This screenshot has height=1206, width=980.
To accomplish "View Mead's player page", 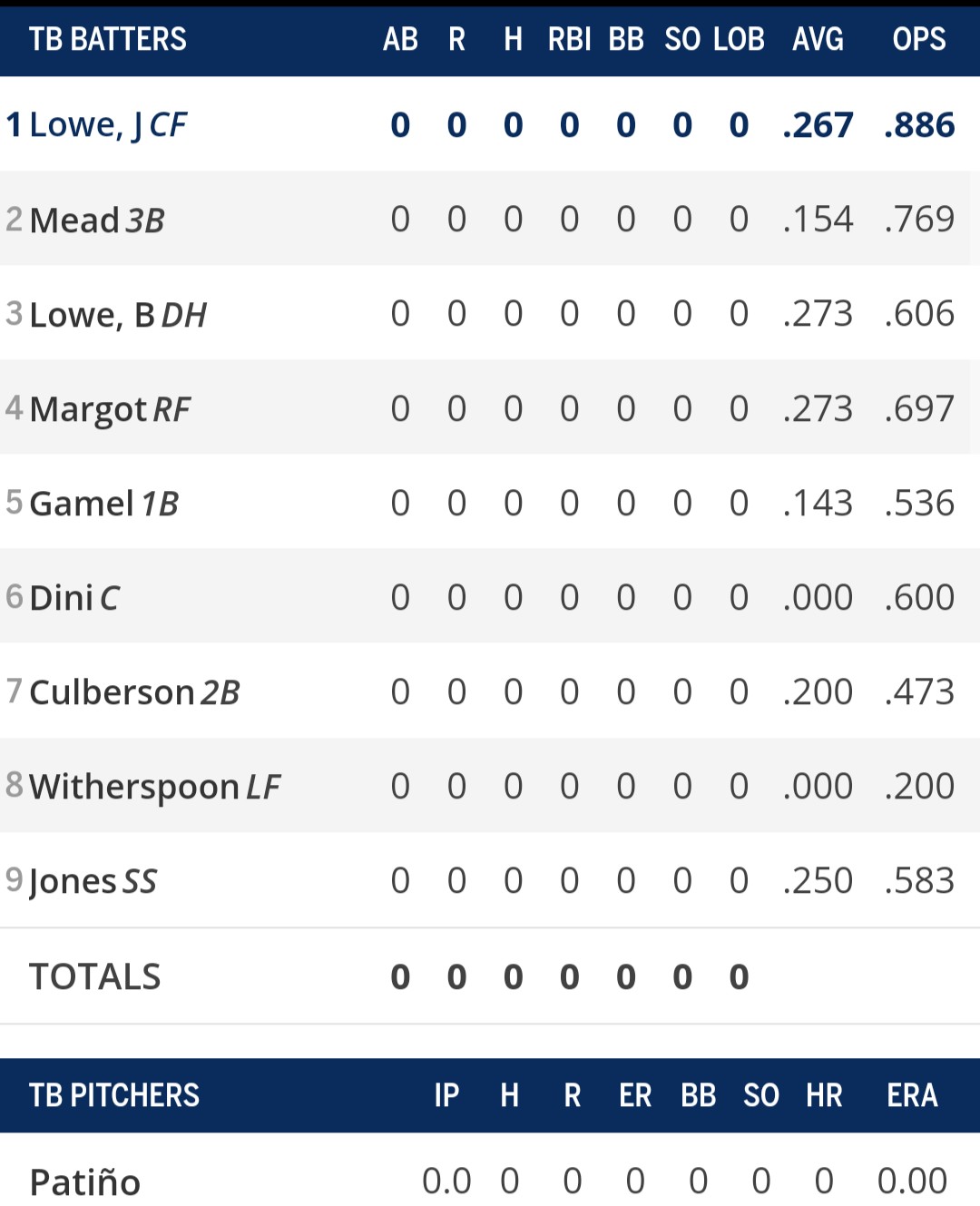I will 74,221.
